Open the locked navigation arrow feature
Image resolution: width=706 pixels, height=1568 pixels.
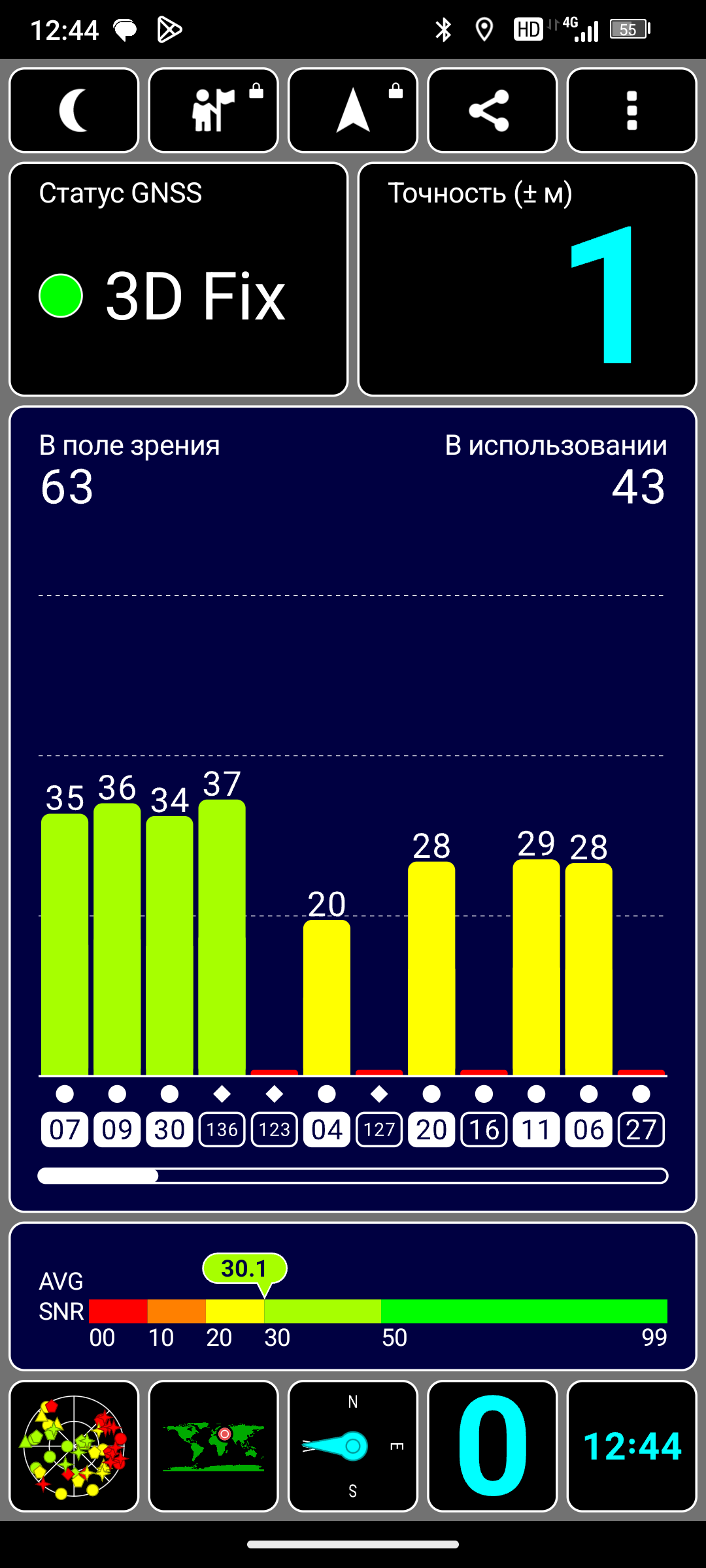tap(353, 110)
